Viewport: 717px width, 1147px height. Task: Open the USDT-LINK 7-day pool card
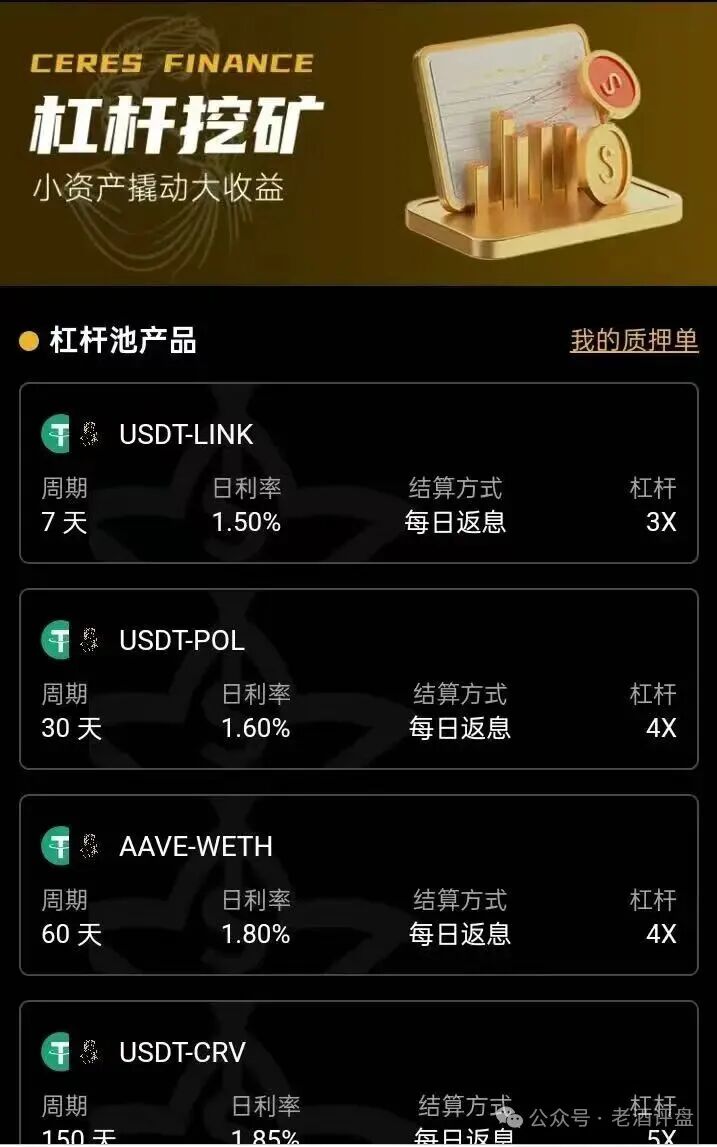[358, 473]
